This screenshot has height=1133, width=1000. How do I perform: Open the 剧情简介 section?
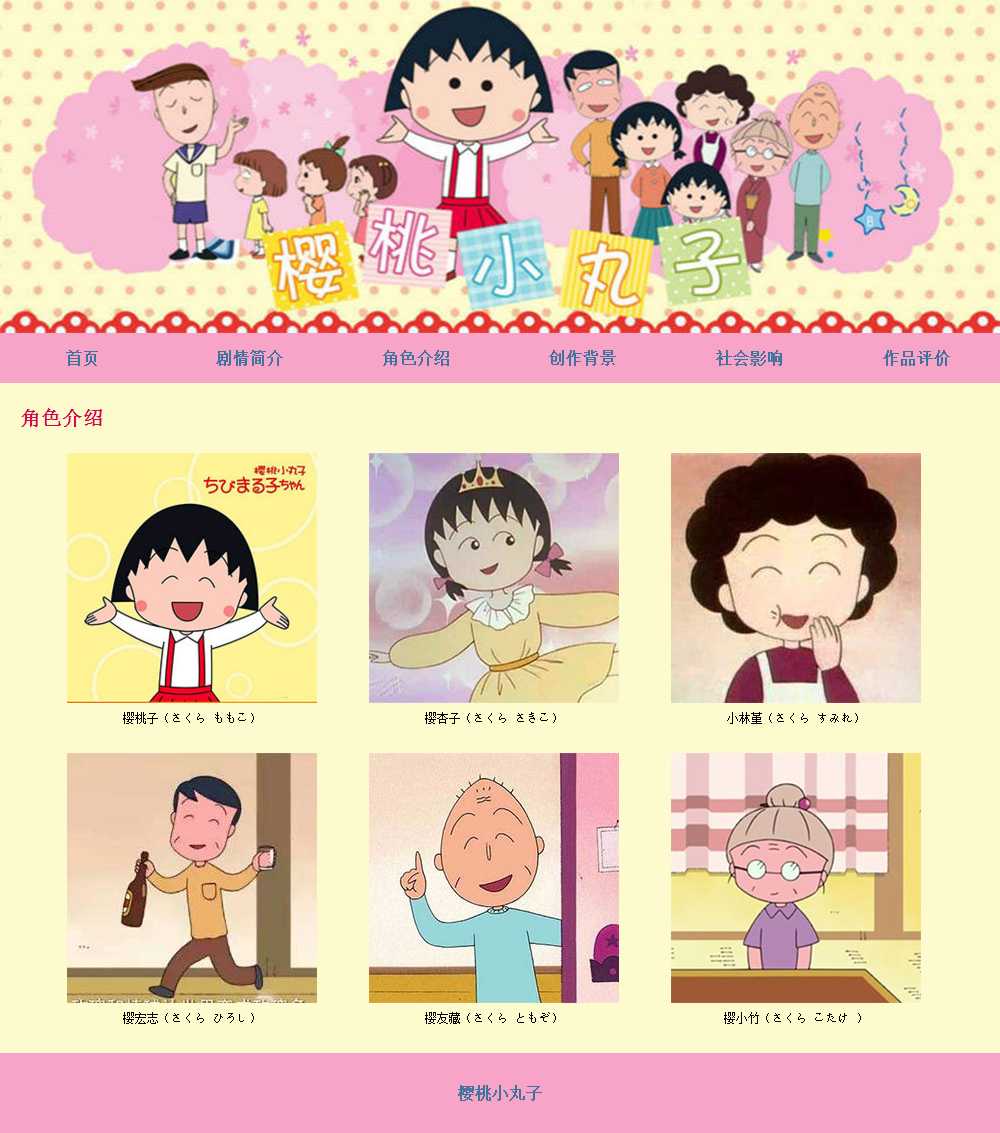(x=249, y=359)
